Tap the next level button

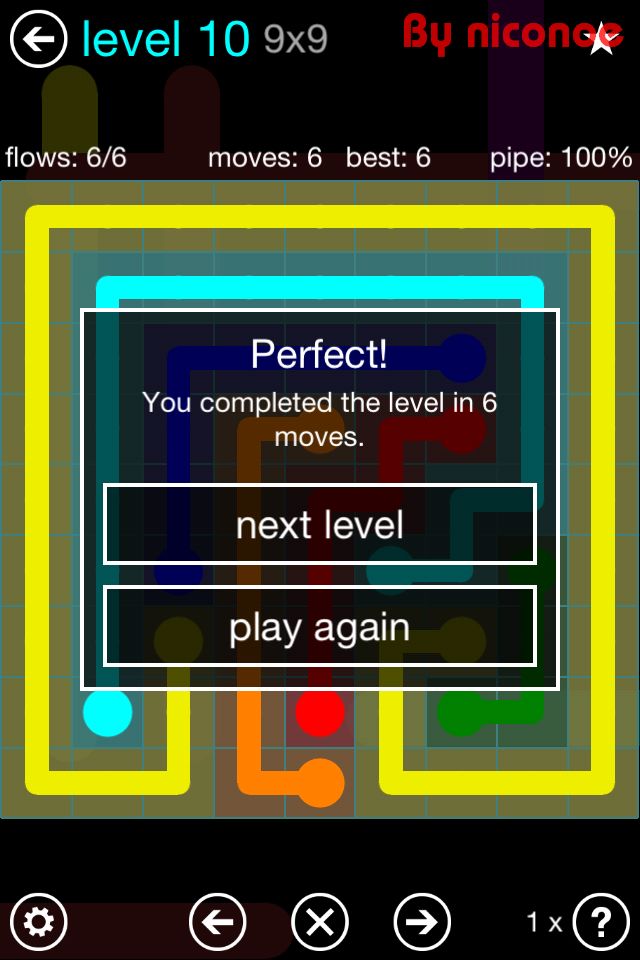pyautogui.click(x=320, y=525)
